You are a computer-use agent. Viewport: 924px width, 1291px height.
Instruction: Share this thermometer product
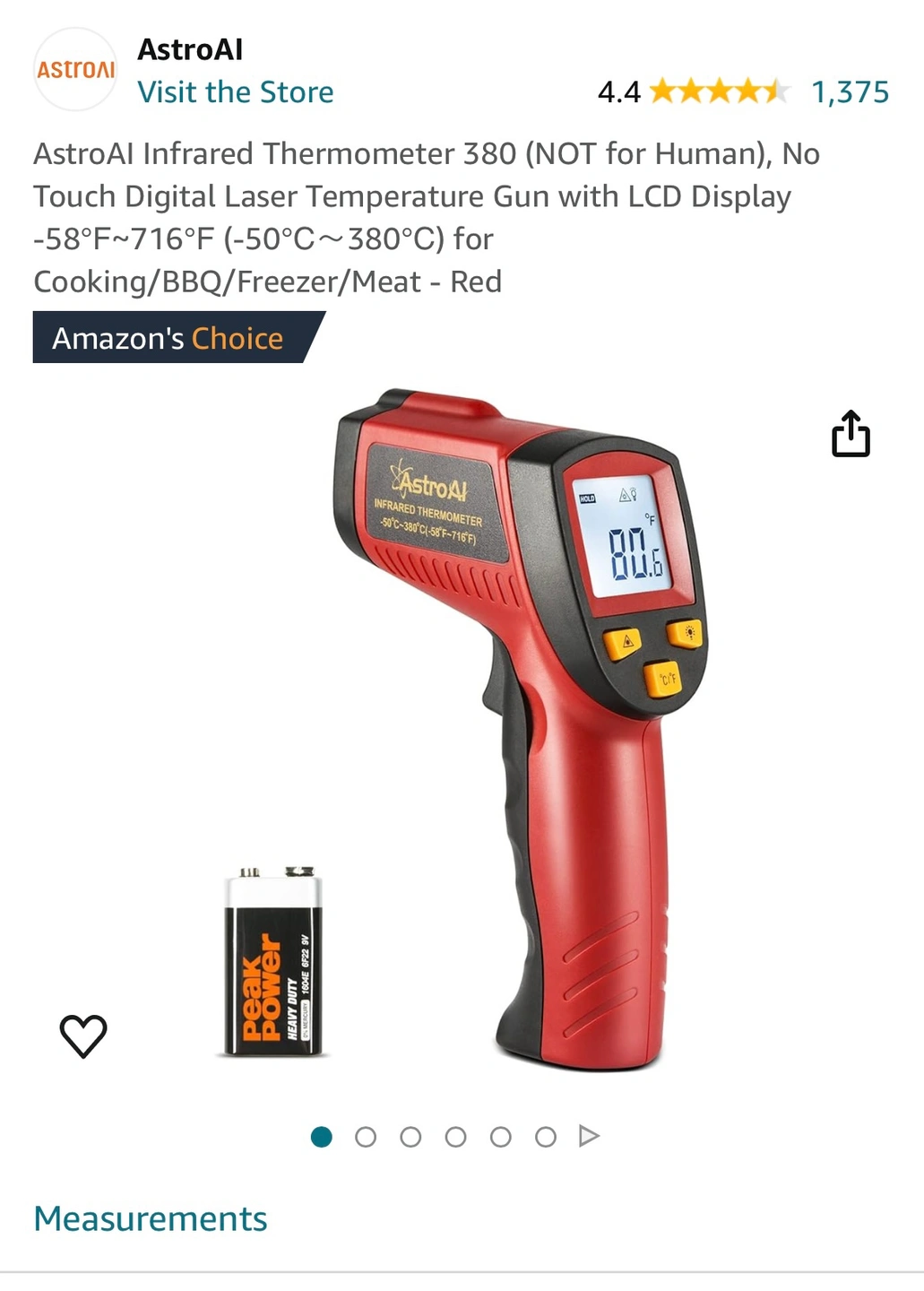(x=851, y=435)
